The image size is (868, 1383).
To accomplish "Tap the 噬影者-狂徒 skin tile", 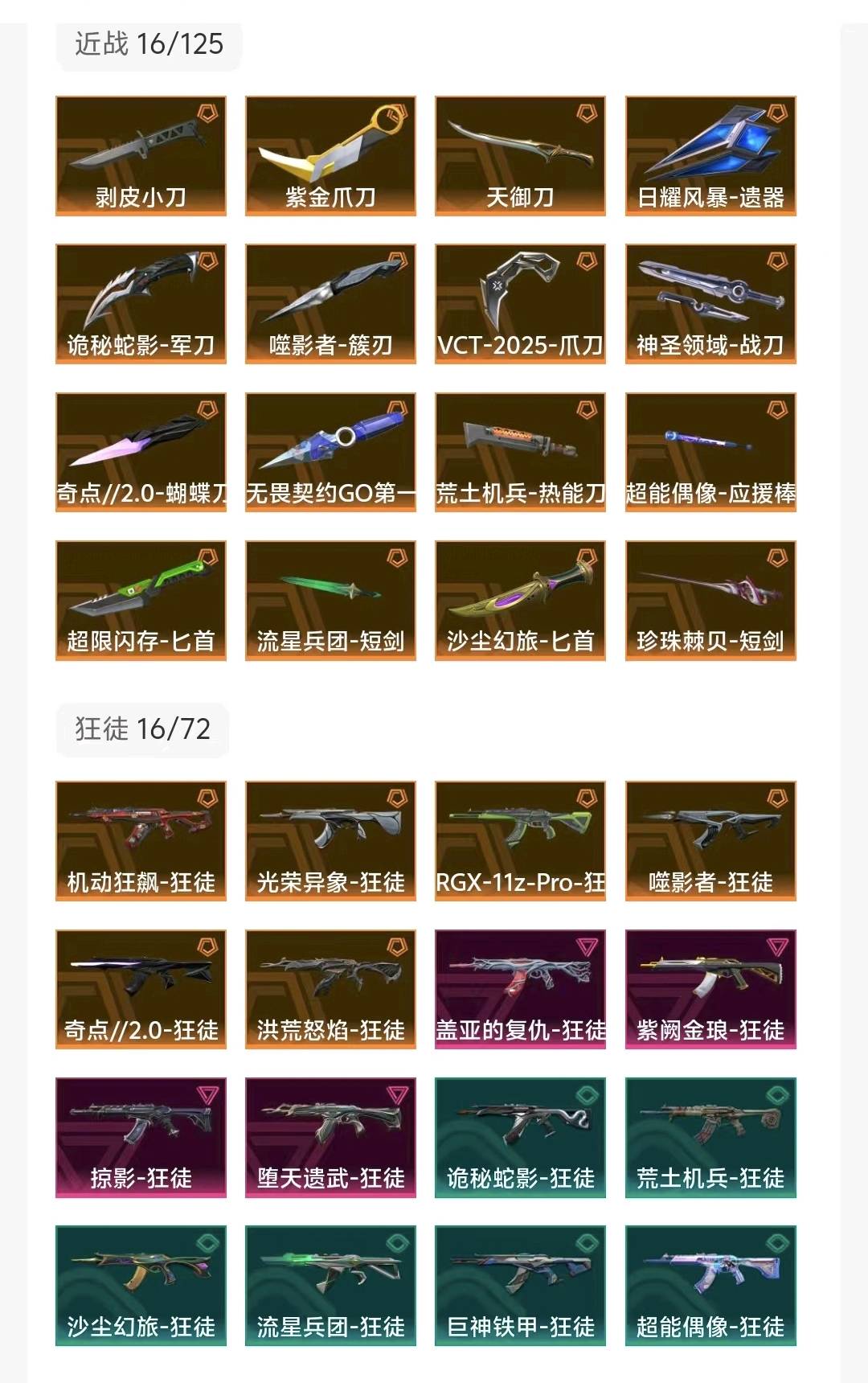I will click(710, 841).
